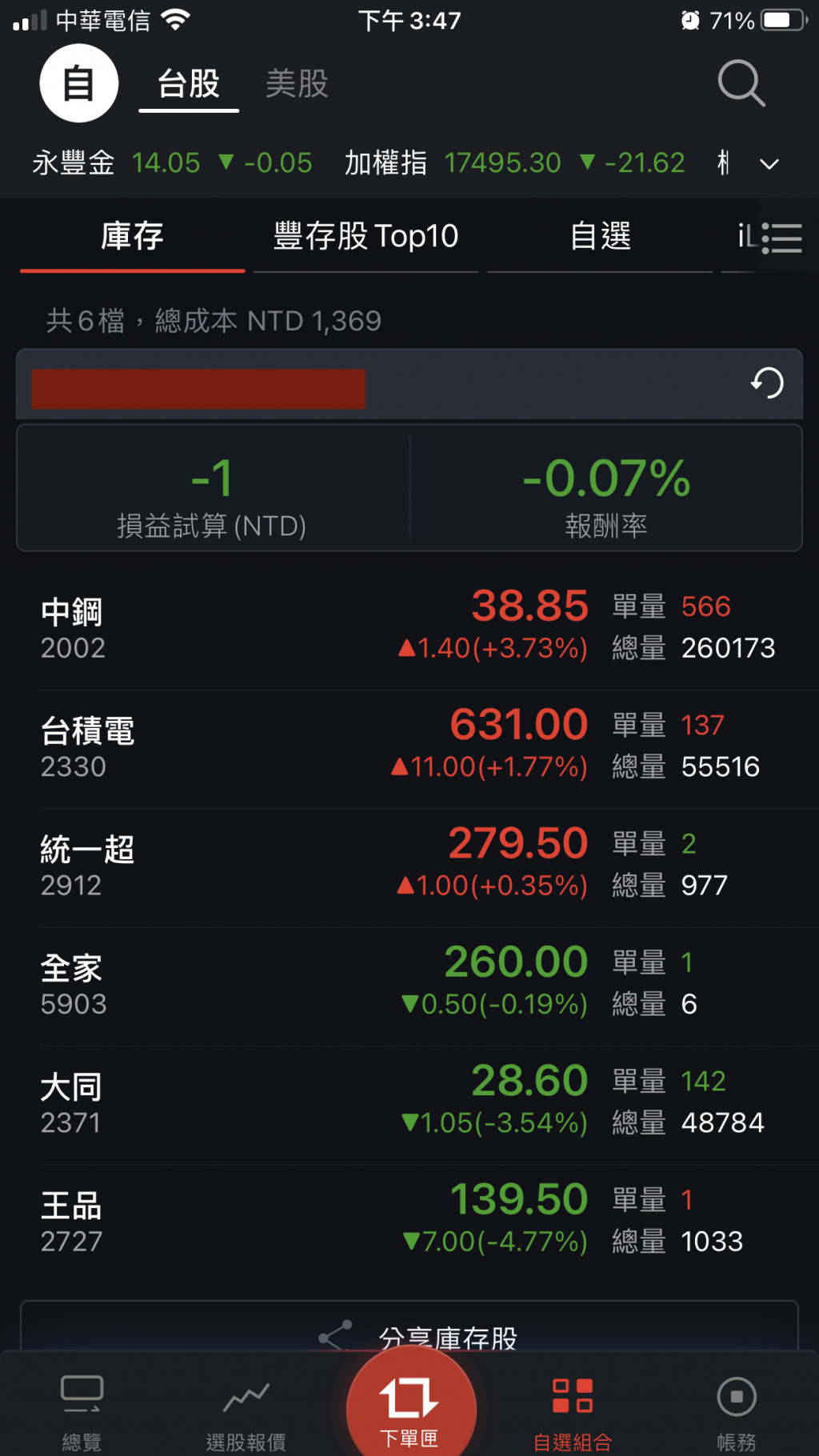Switch to 豐存股 Top10 tab

pos(366,237)
